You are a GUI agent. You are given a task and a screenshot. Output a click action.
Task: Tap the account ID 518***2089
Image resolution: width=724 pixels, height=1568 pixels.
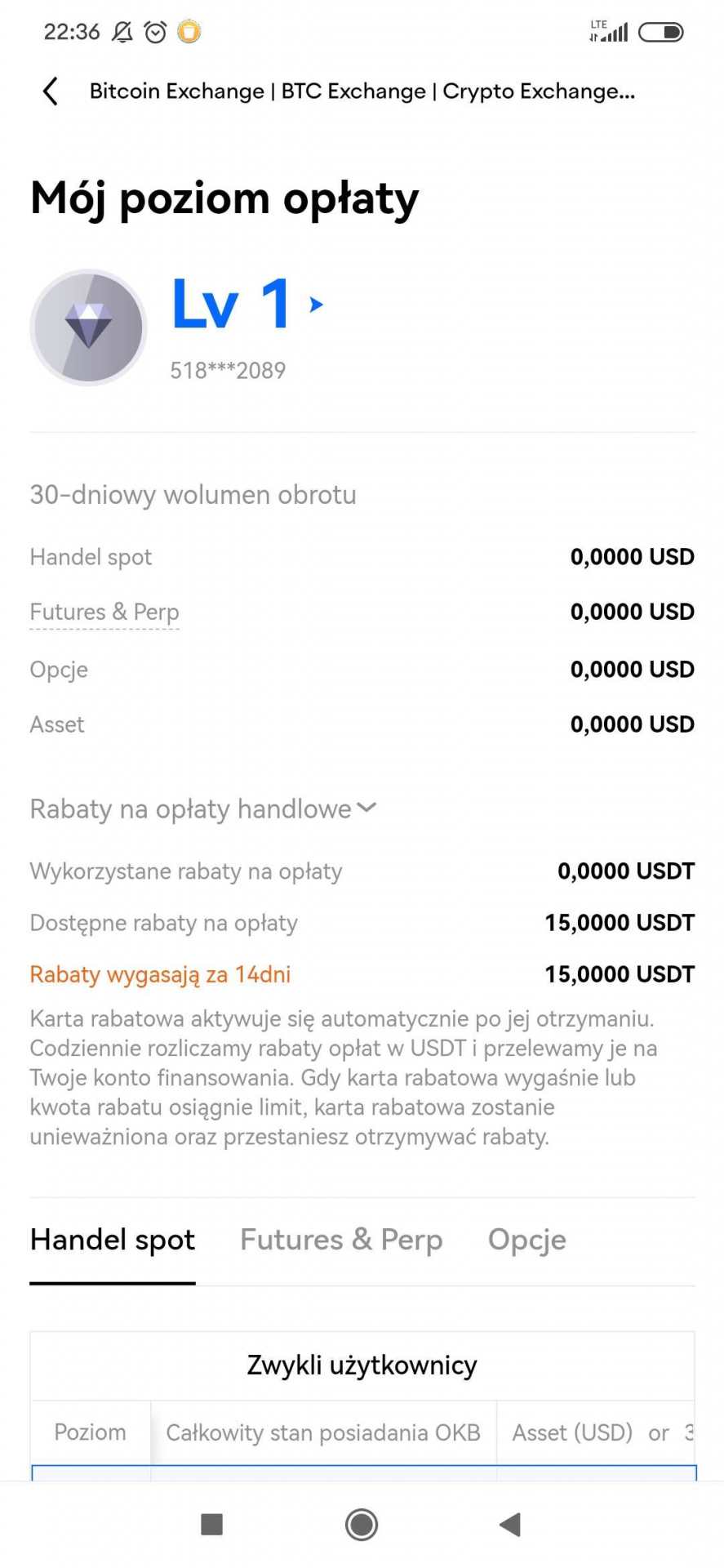tap(226, 370)
